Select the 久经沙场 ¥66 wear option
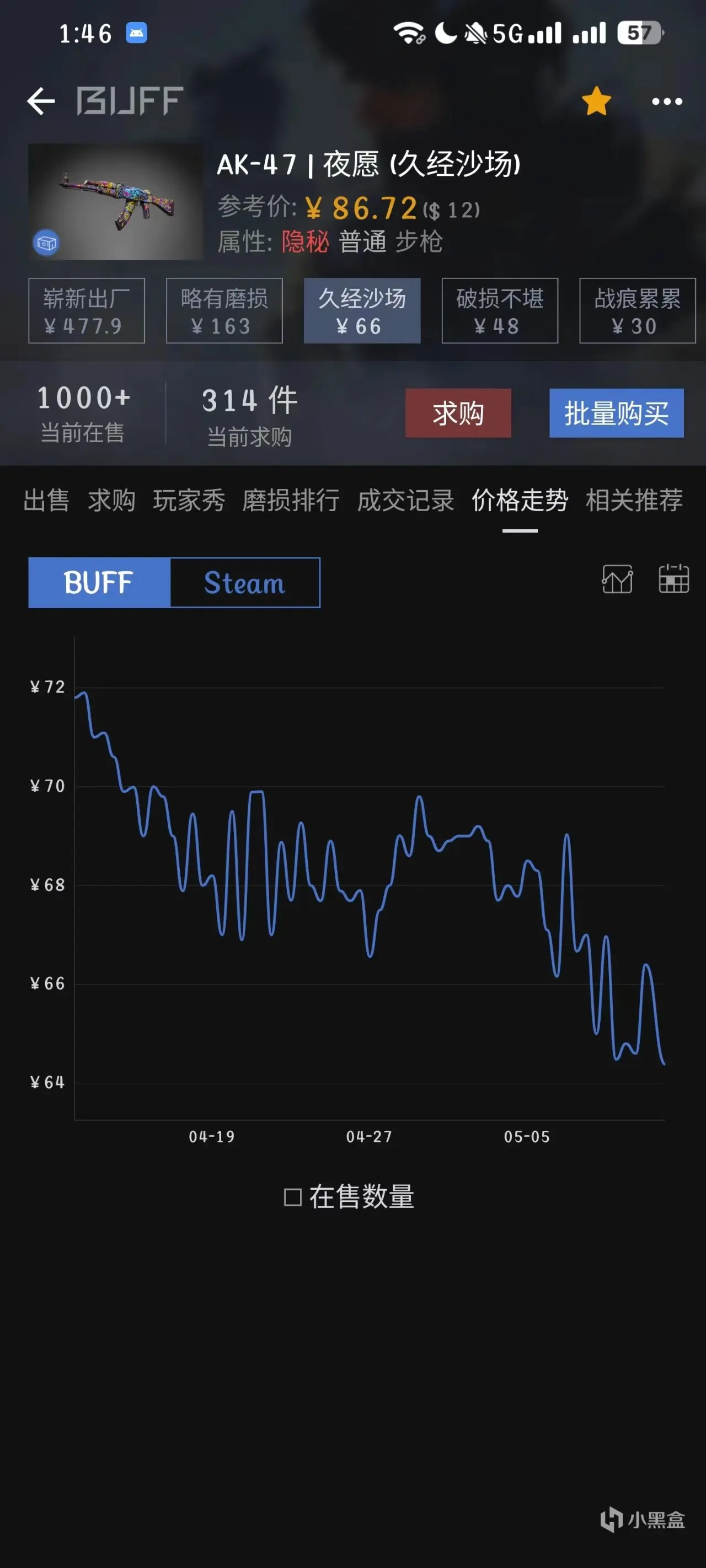Image resolution: width=706 pixels, height=1568 pixels. (362, 311)
